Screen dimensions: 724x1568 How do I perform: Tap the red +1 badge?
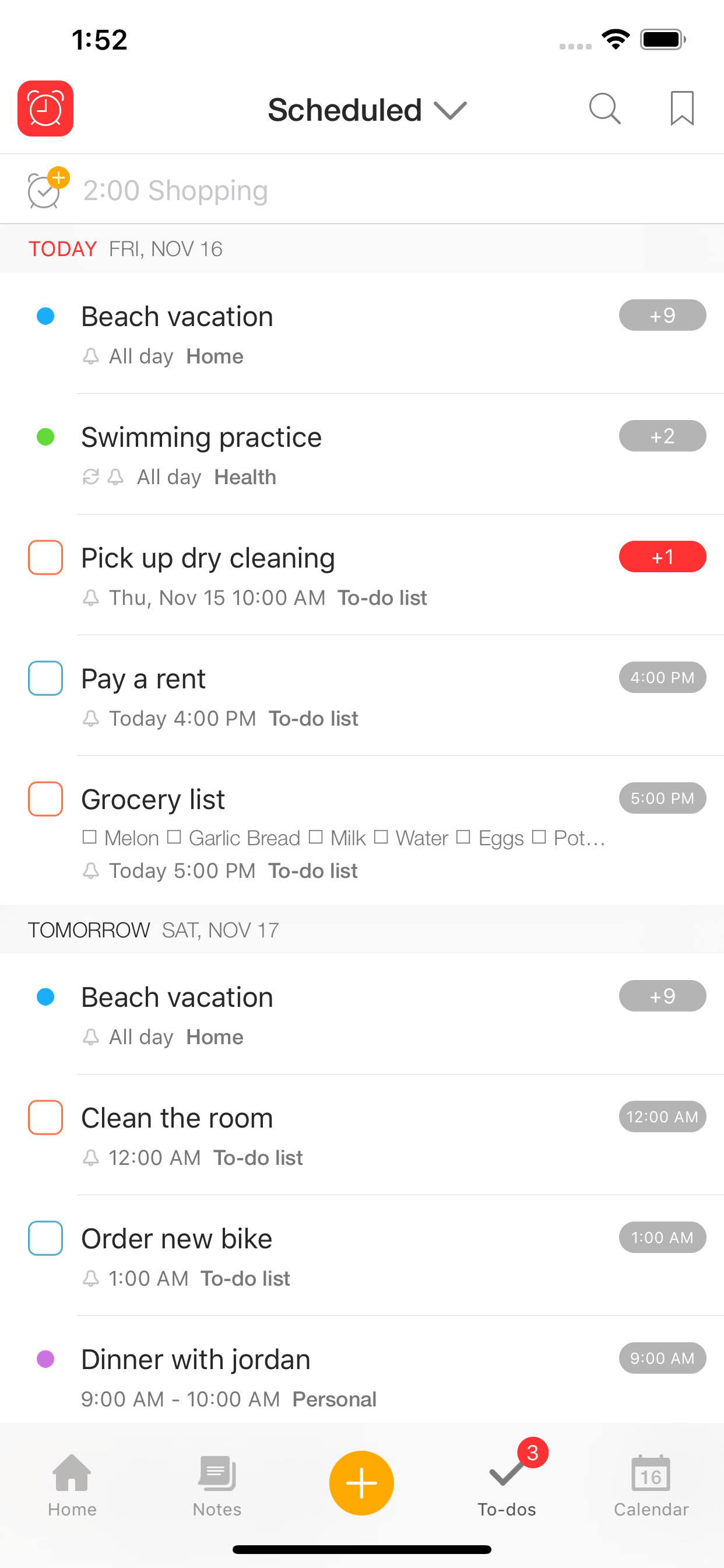click(x=662, y=557)
